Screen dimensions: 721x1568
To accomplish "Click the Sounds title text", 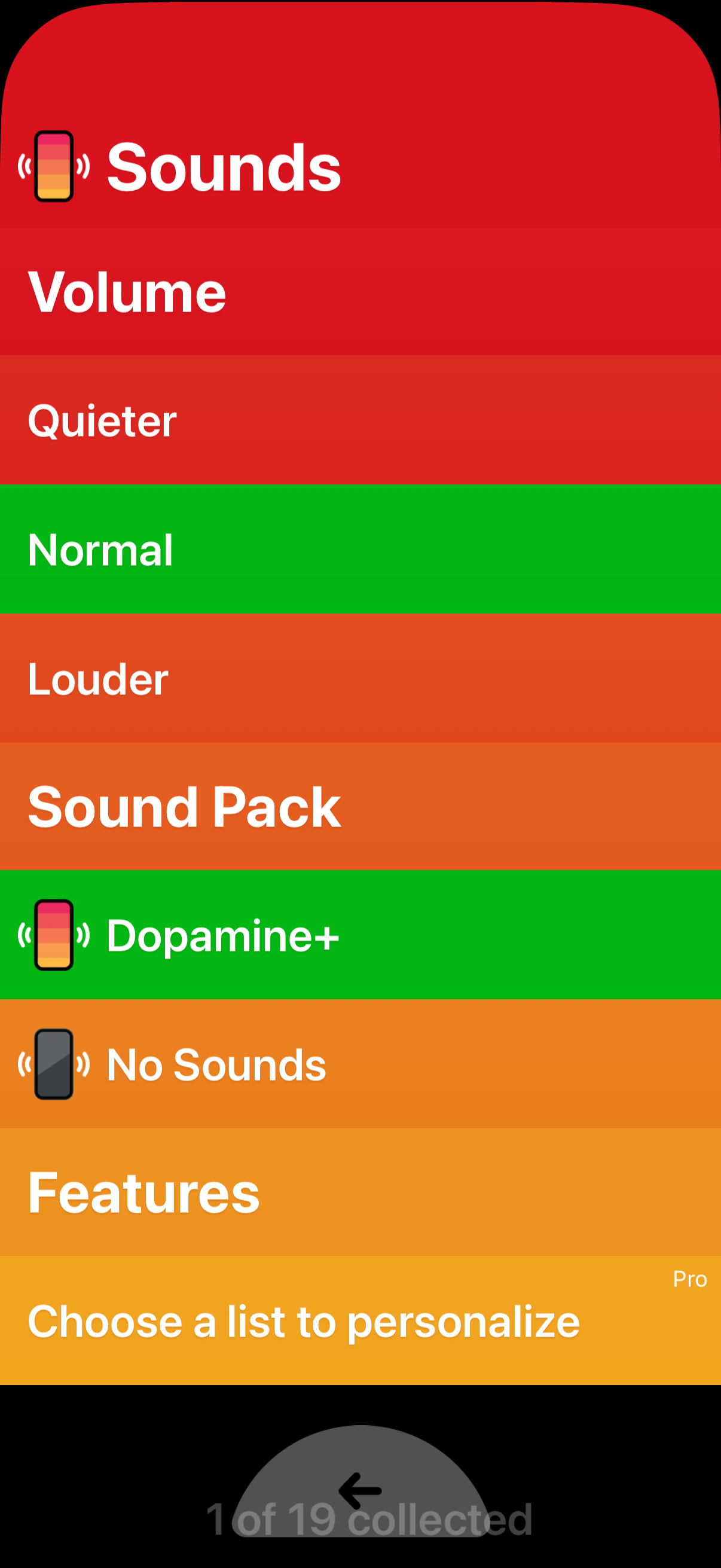I will 225,166.
